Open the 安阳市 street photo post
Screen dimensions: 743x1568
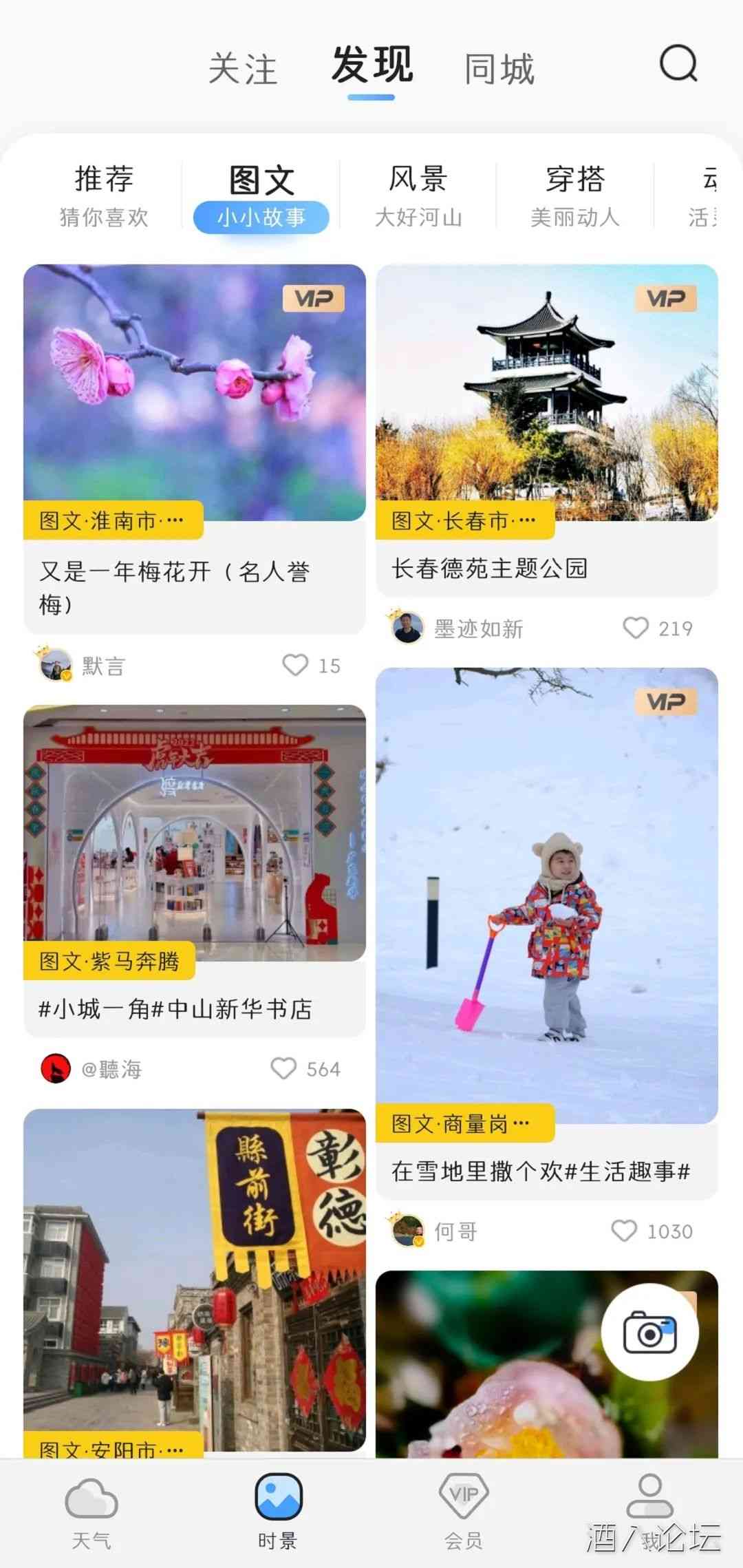[x=195, y=1280]
